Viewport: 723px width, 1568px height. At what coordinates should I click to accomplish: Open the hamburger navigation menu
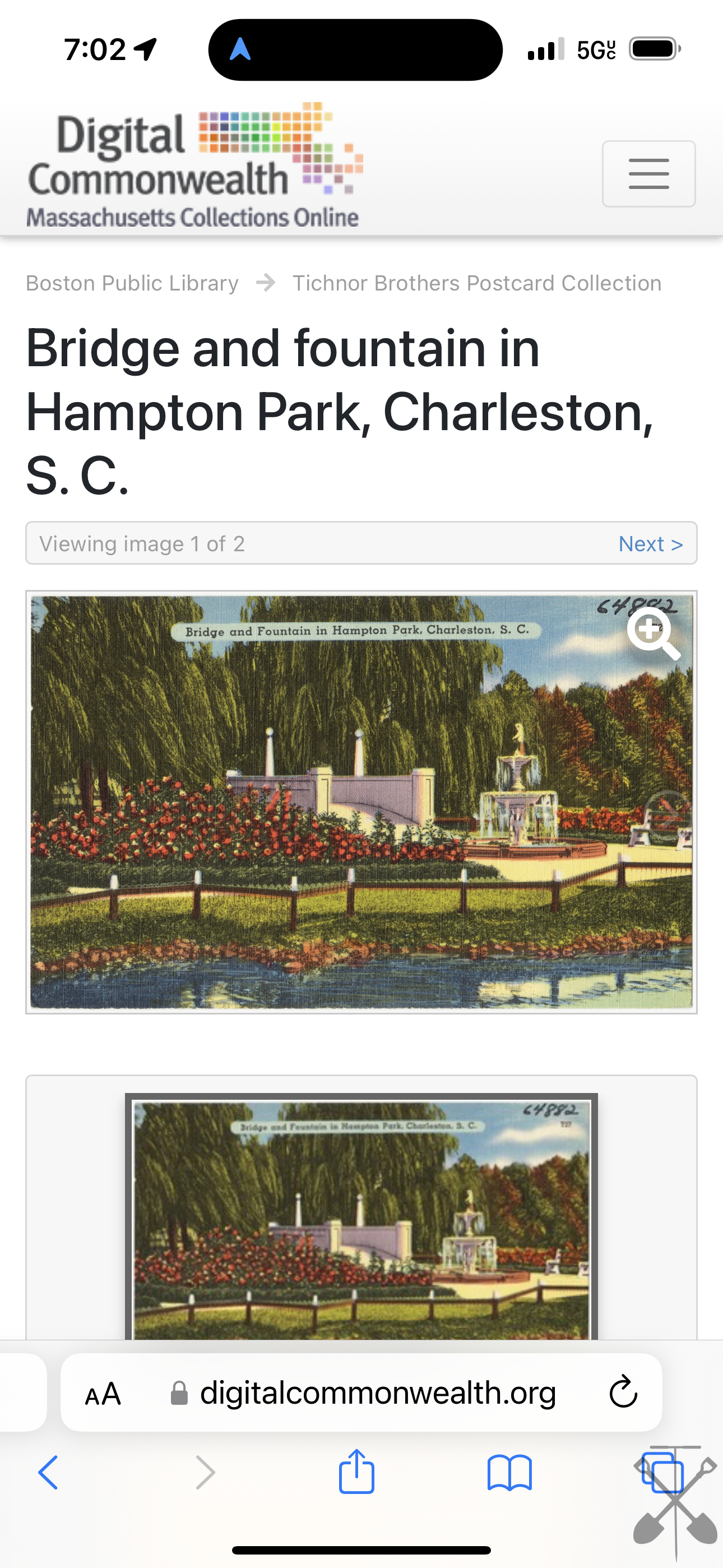tap(649, 174)
